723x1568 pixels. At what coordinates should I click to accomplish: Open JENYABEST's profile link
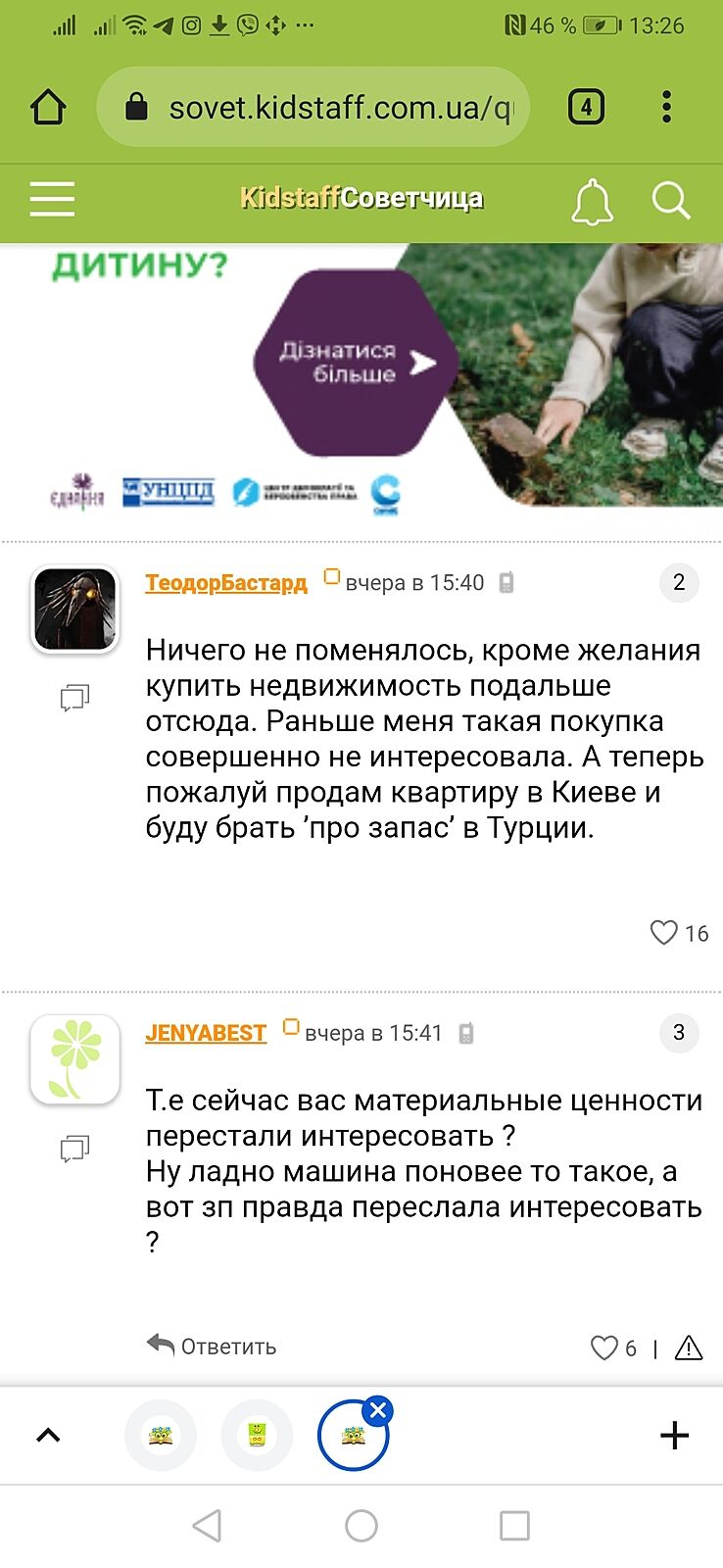click(x=206, y=1033)
